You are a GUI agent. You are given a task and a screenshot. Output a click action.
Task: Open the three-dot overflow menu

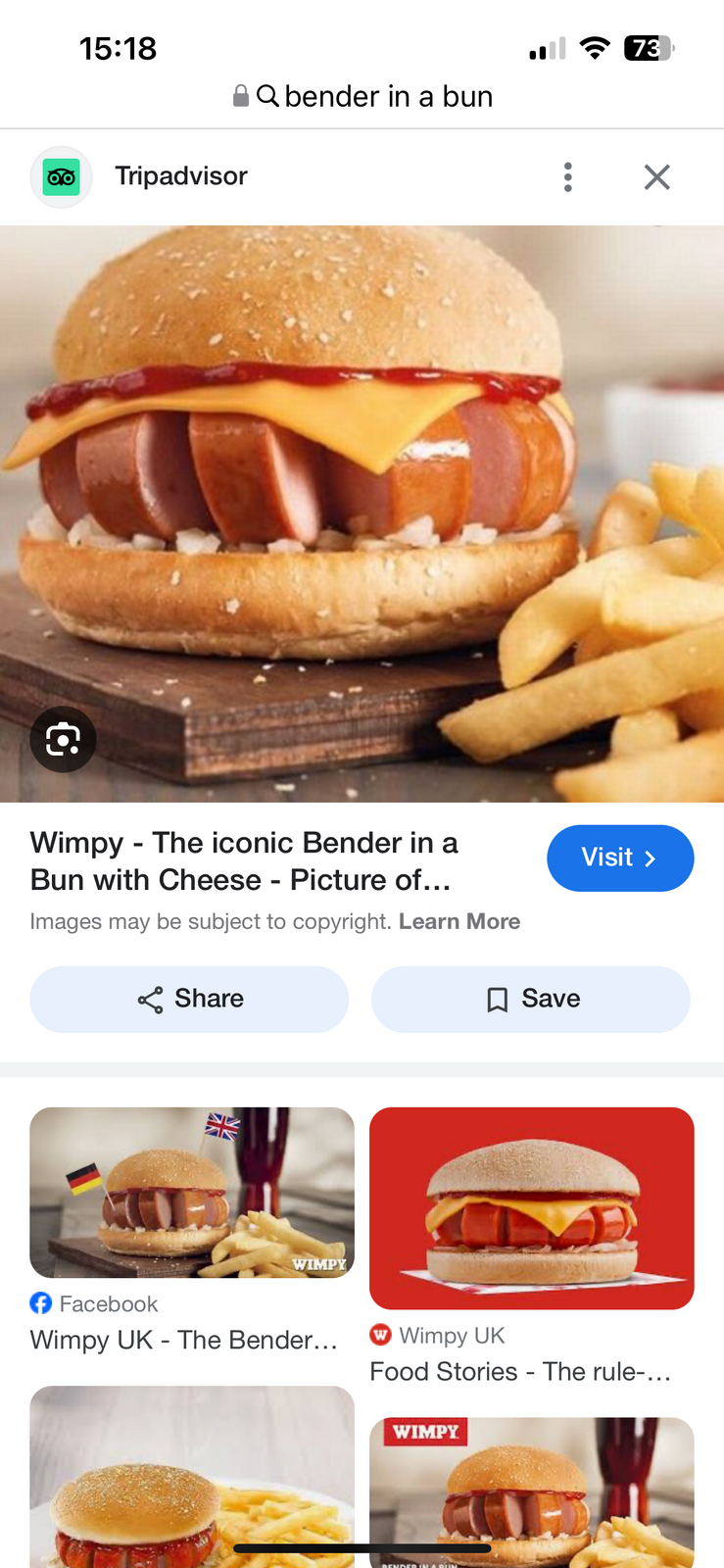tap(567, 177)
